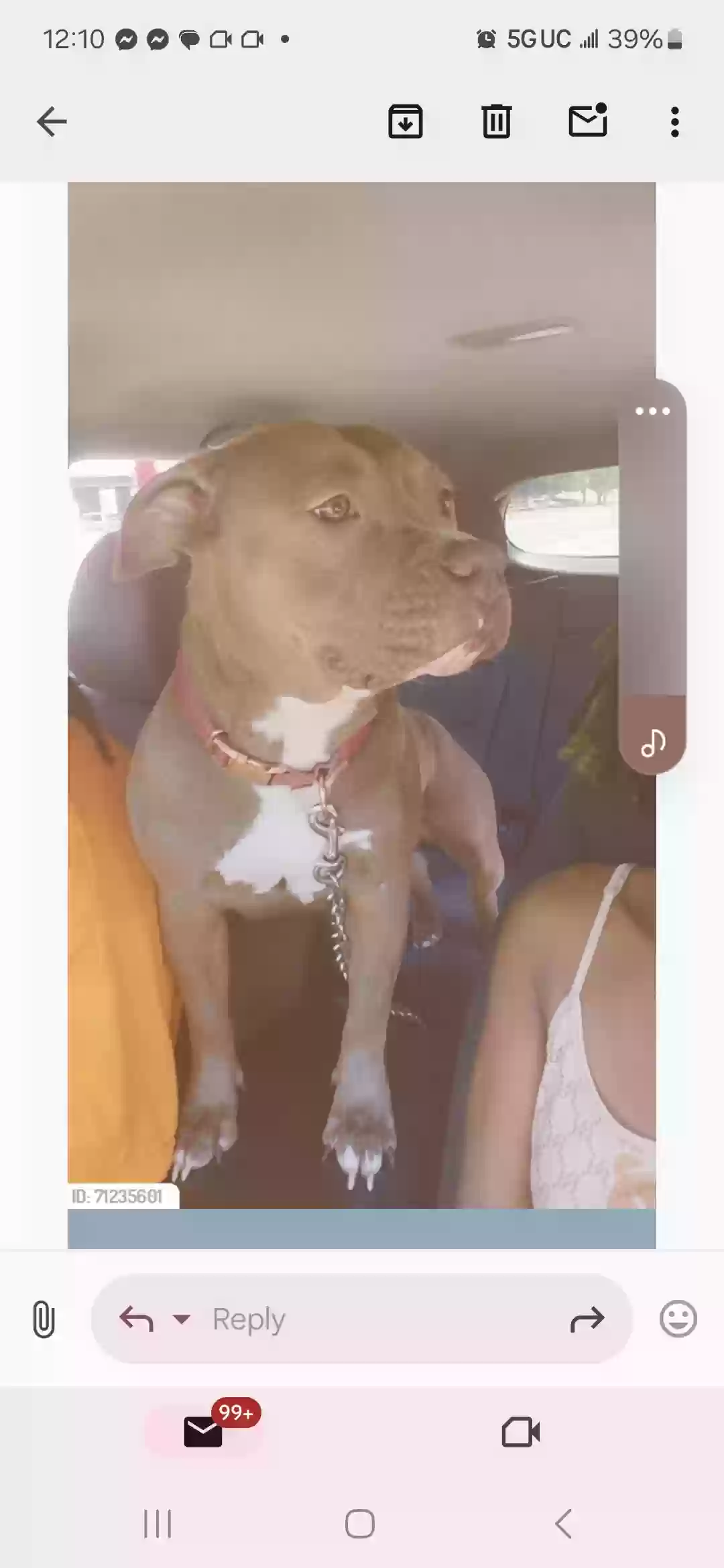The width and height of the screenshot is (724, 1568).
Task: Attach a file with the paperclip icon
Action: 44,1319
